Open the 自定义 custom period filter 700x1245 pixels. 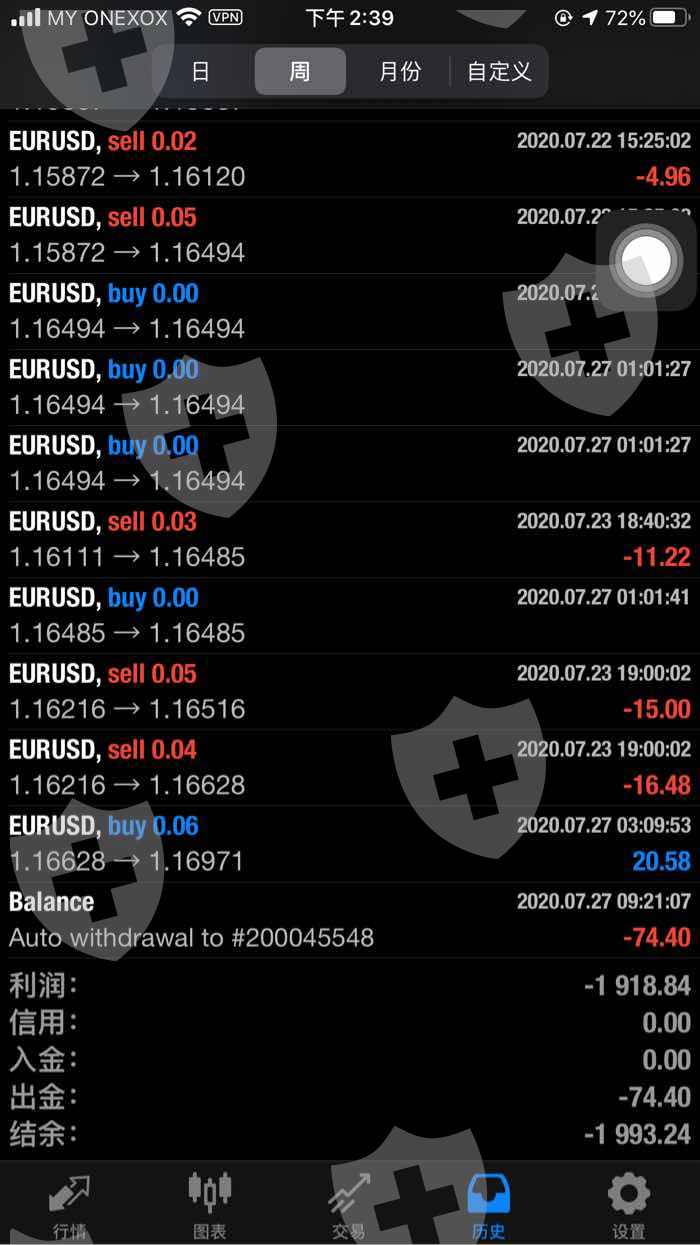click(x=499, y=72)
